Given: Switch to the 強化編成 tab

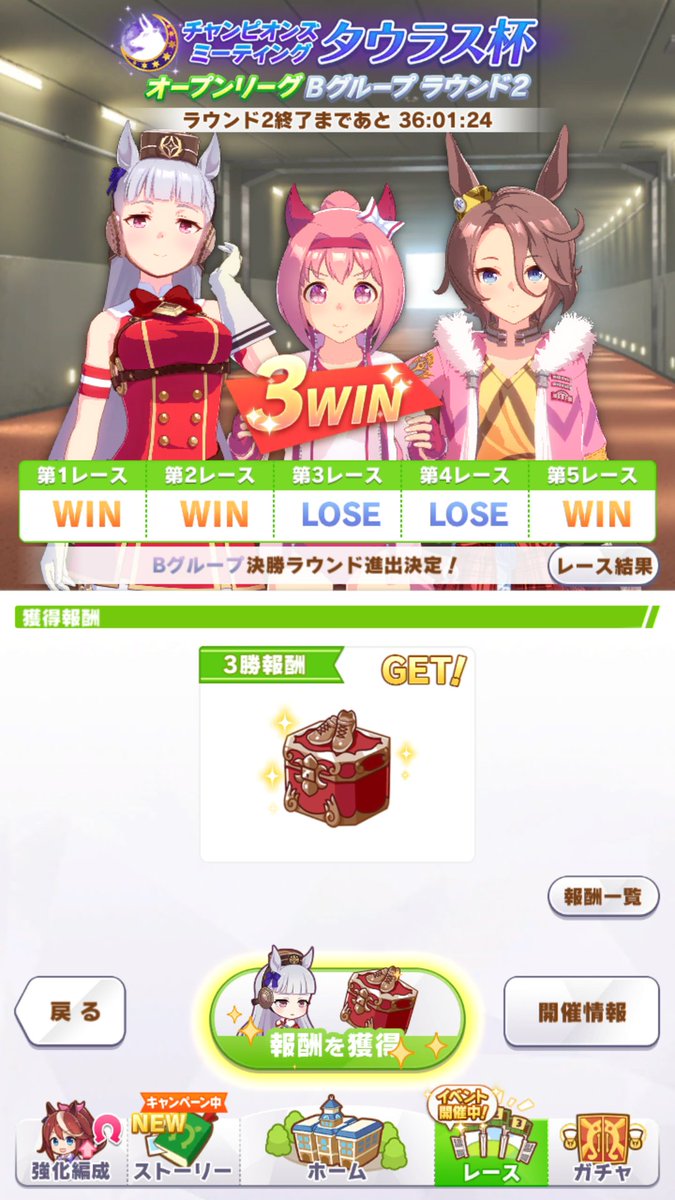Looking at the screenshot, I should coord(69,1149).
